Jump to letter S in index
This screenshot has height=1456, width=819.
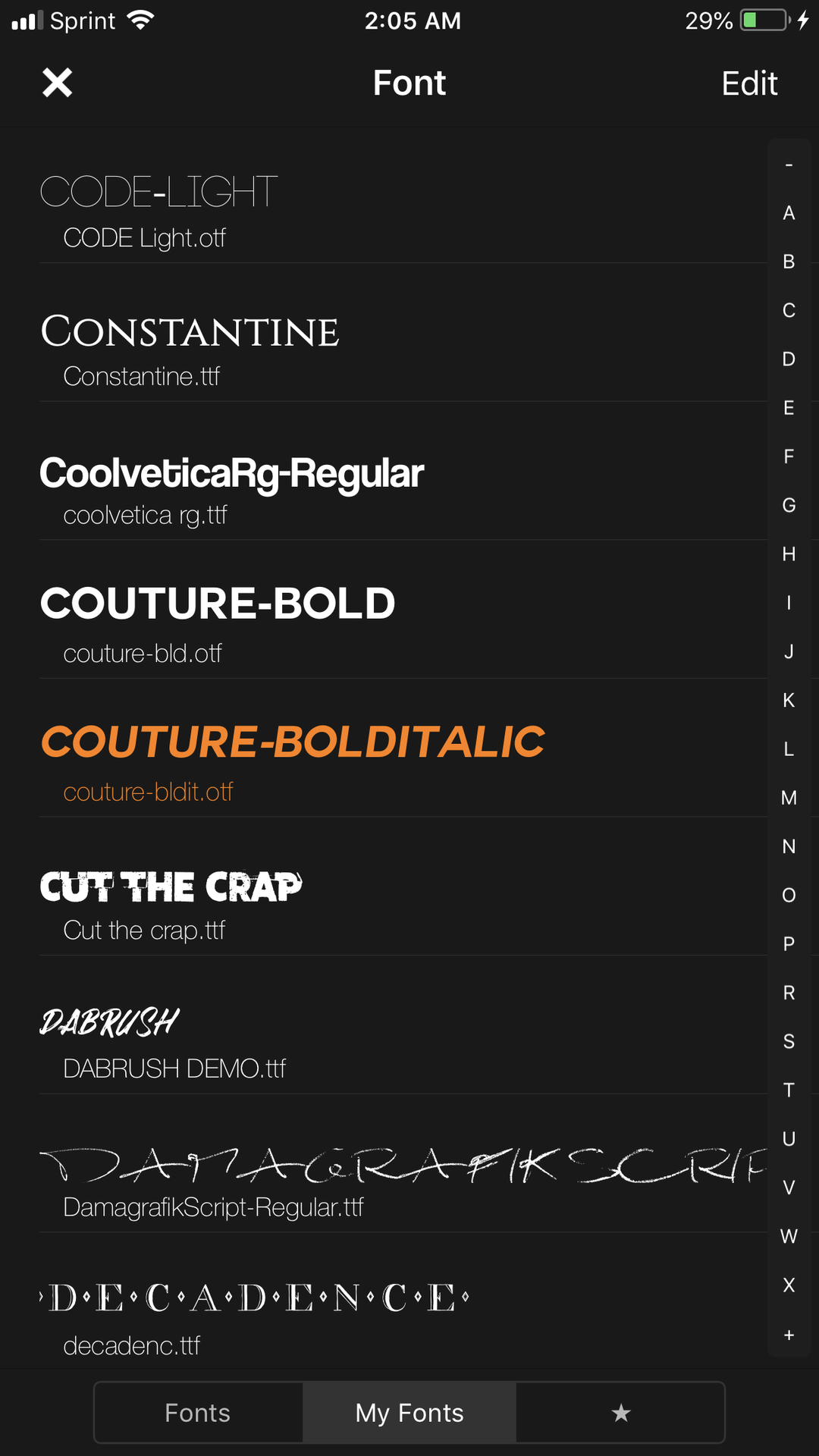(789, 1041)
